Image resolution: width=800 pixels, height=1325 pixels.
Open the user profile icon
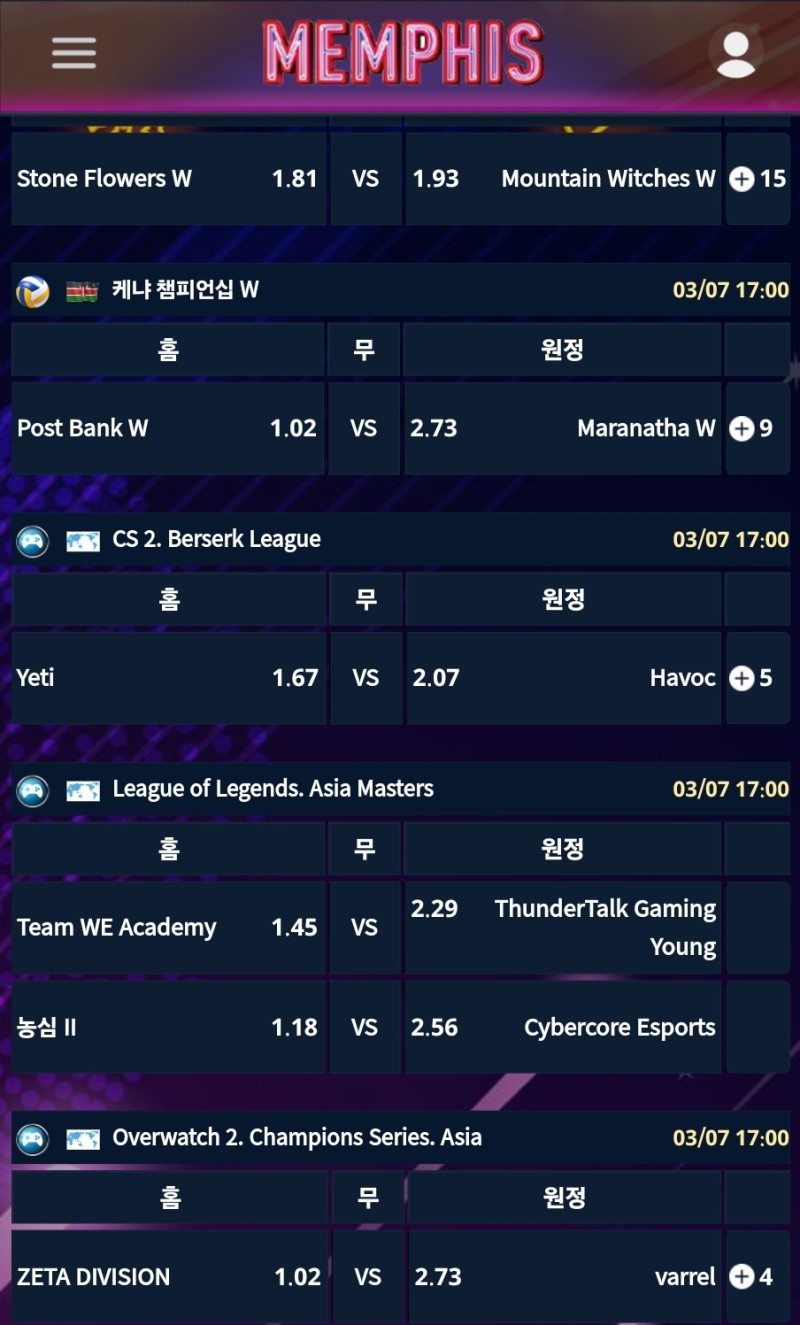(x=736, y=54)
